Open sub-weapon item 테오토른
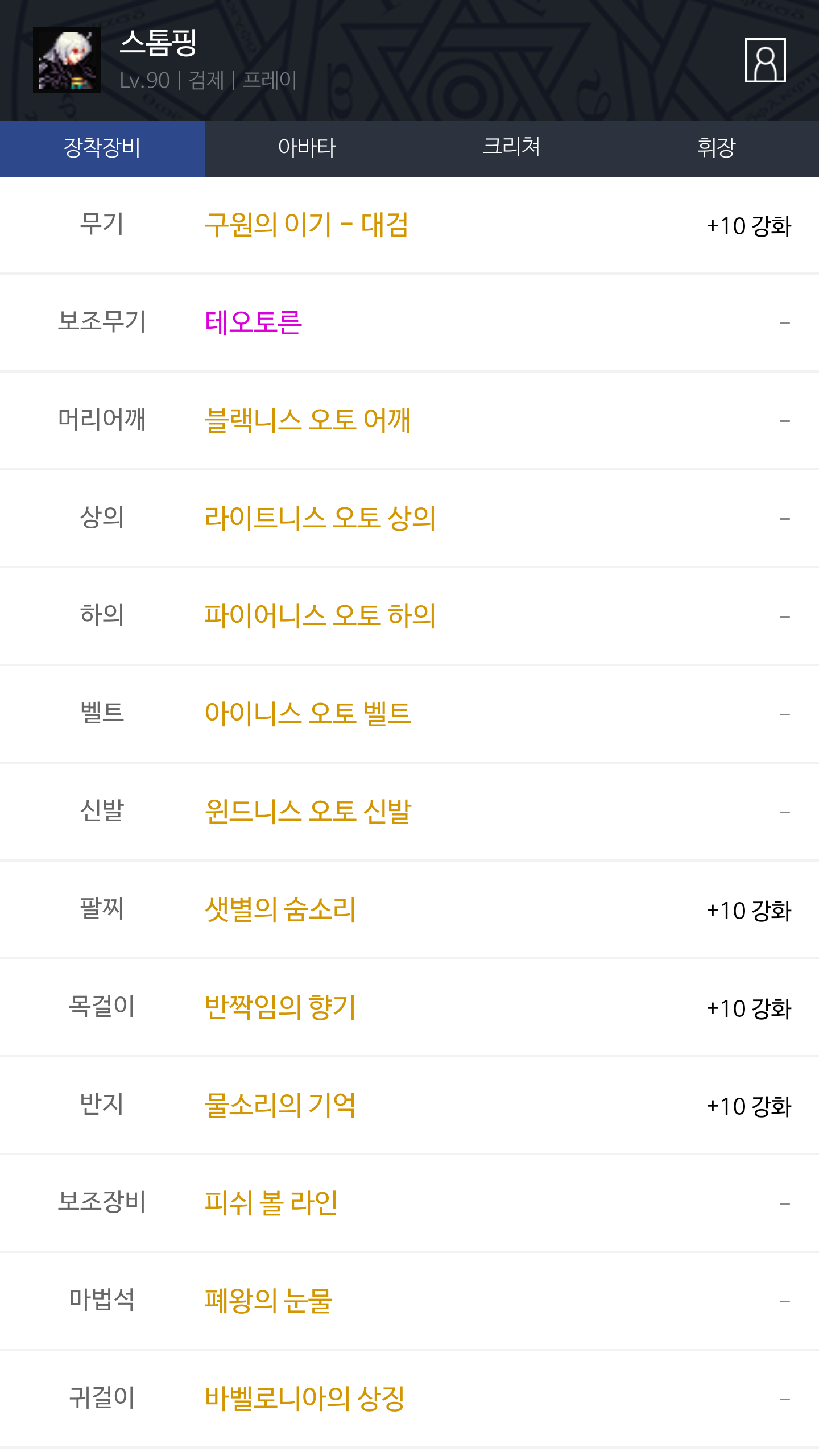This screenshot has height=1456, width=819. pyautogui.click(x=253, y=322)
